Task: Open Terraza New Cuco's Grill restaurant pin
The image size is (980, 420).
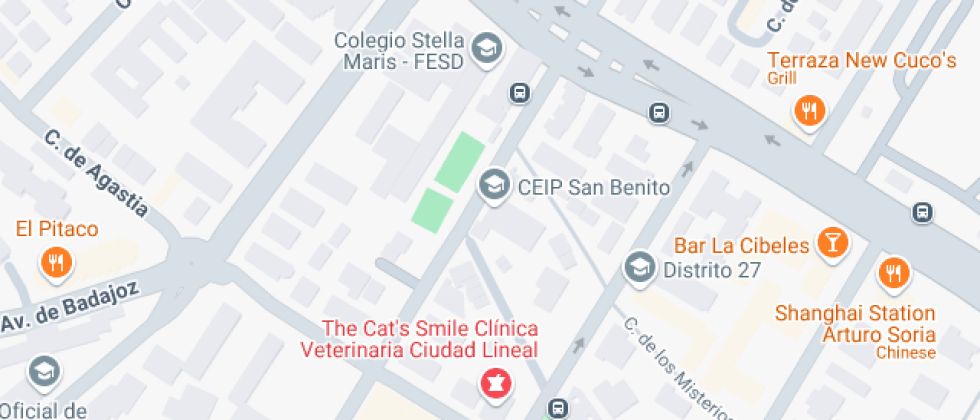Action: (x=810, y=110)
